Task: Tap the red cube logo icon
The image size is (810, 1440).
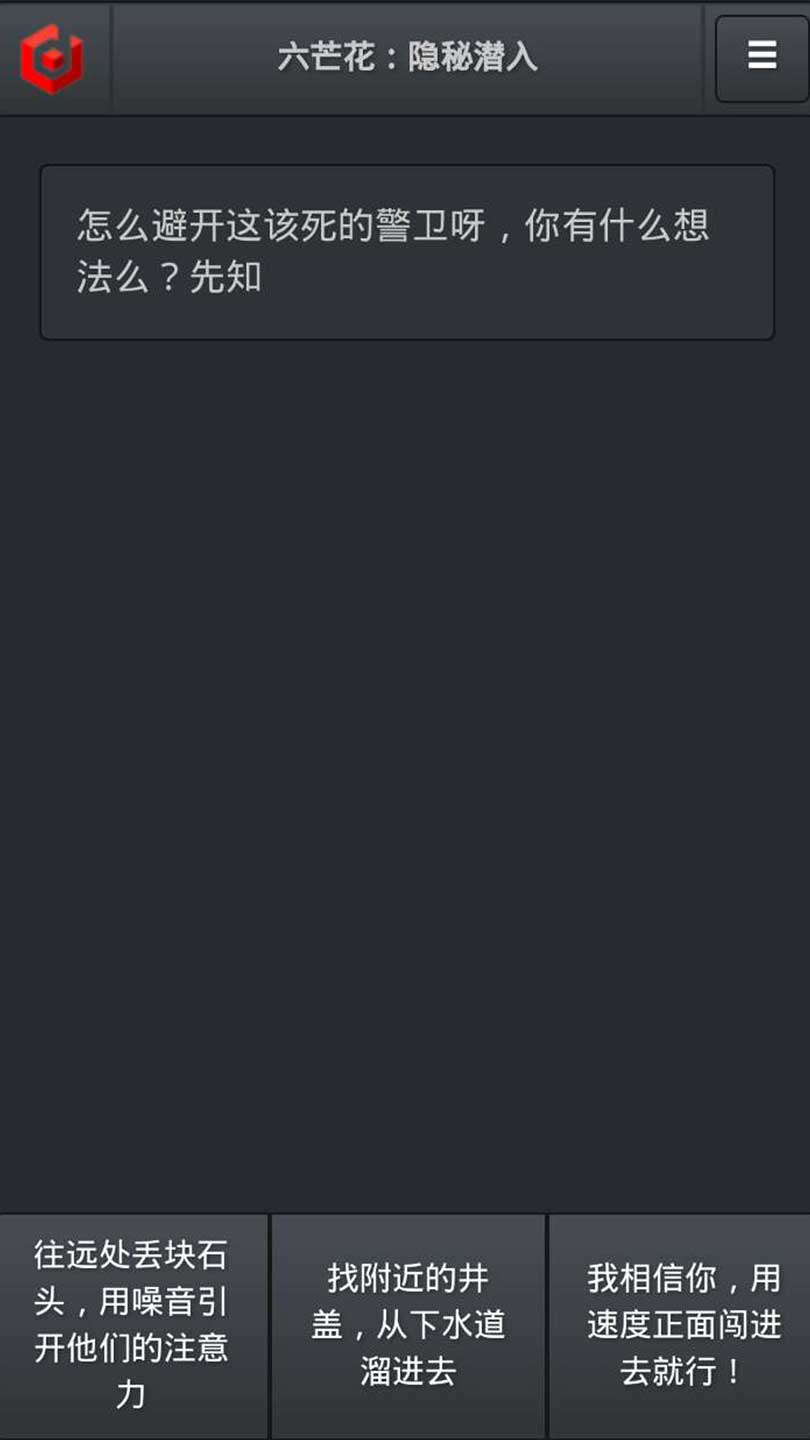Action: [x=52, y=58]
